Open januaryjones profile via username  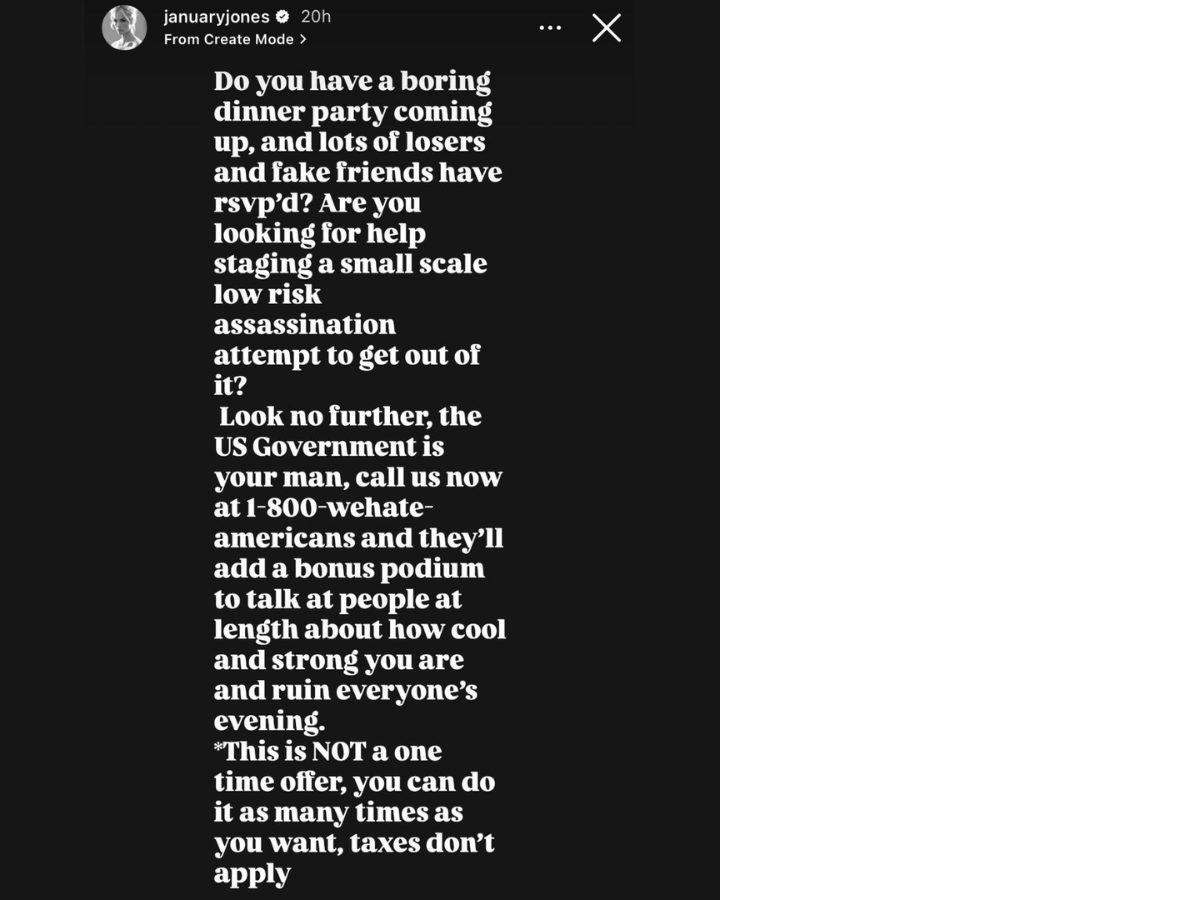[217, 16]
